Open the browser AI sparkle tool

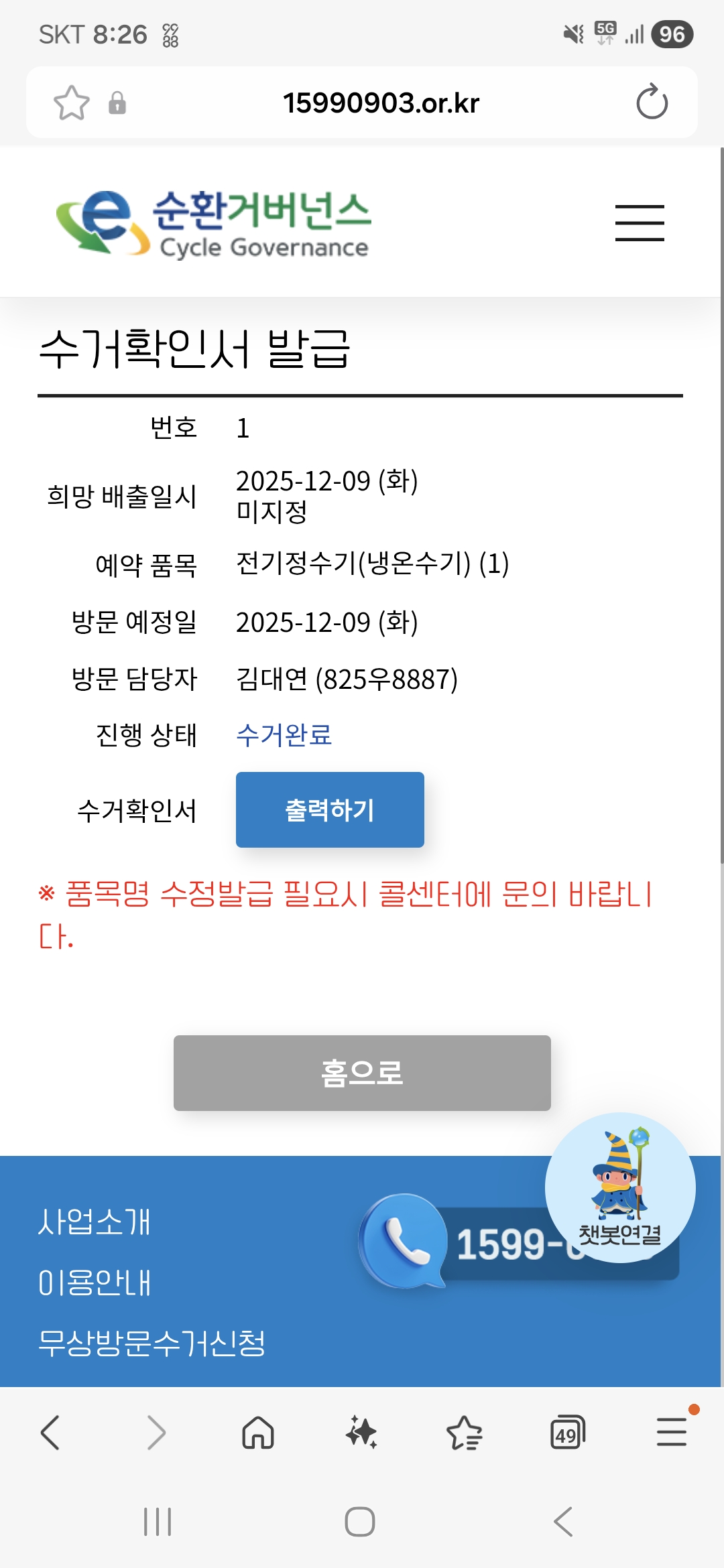pos(361,1433)
